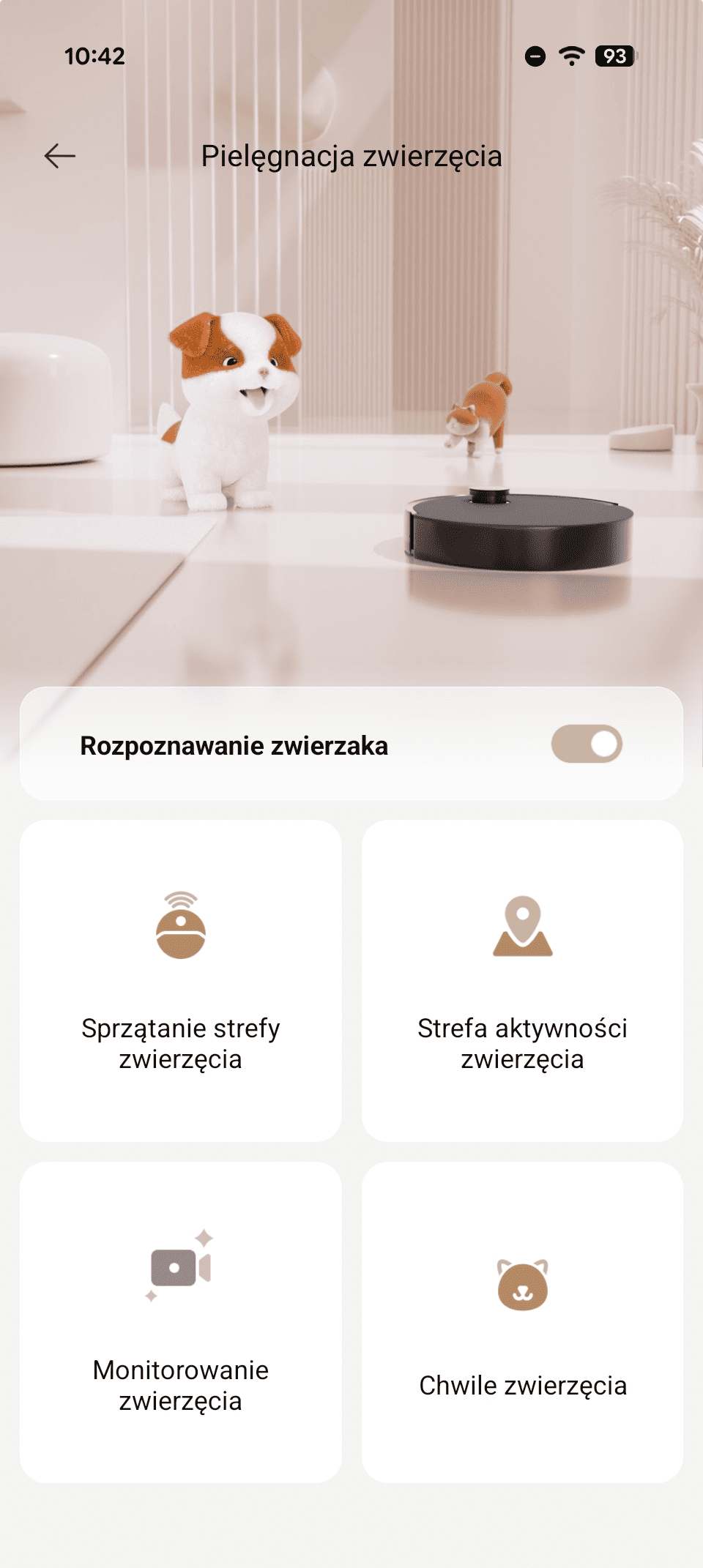Select Monitorowanie zwierzęcia card
The height and width of the screenshot is (1568, 703).
181,1322
